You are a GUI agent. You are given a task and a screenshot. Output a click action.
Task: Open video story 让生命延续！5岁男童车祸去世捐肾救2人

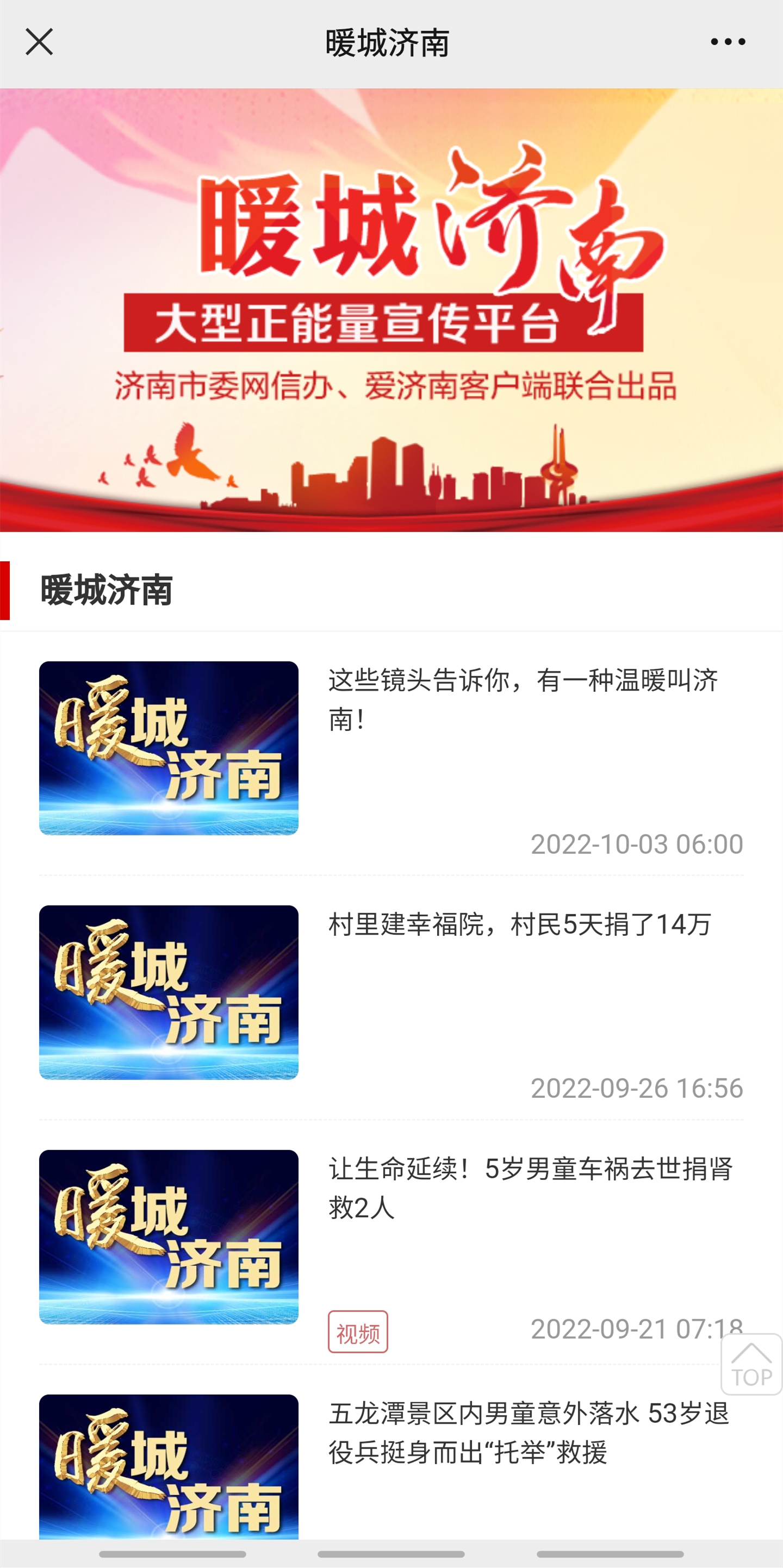click(x=530, y=1187)
